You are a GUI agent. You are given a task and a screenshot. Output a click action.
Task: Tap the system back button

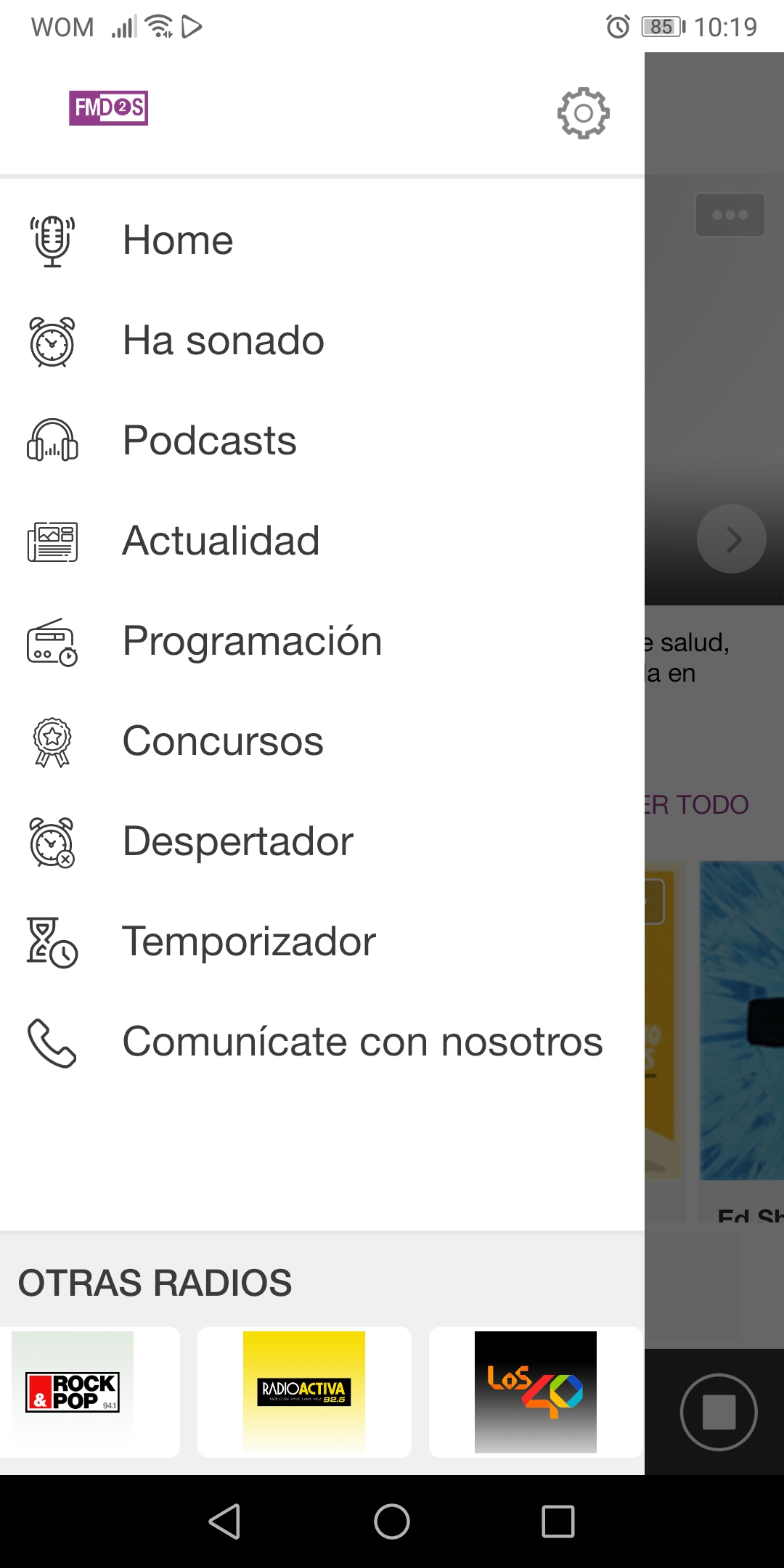(225, 1521)
